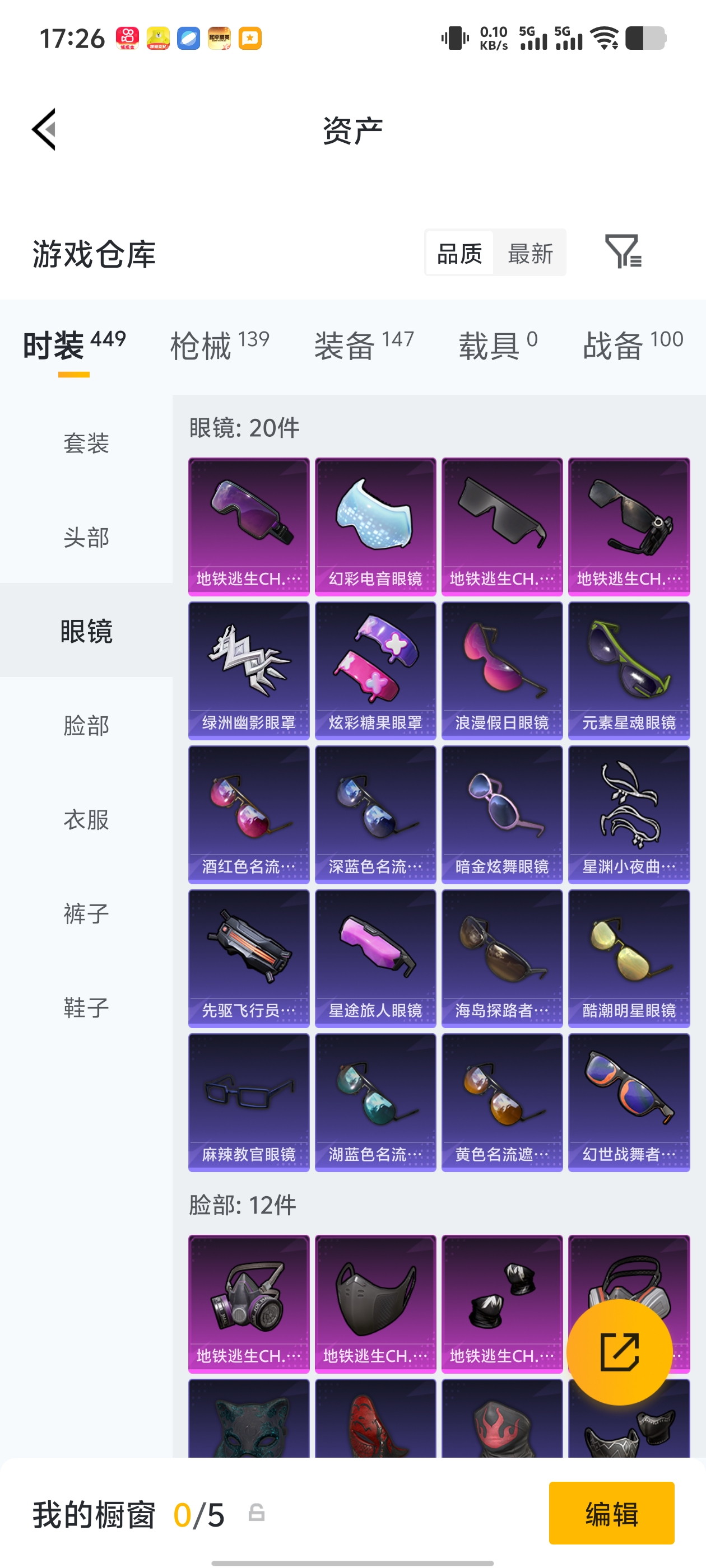Select the 头部 category
The image size is (706, 1568).
[86, 537]
